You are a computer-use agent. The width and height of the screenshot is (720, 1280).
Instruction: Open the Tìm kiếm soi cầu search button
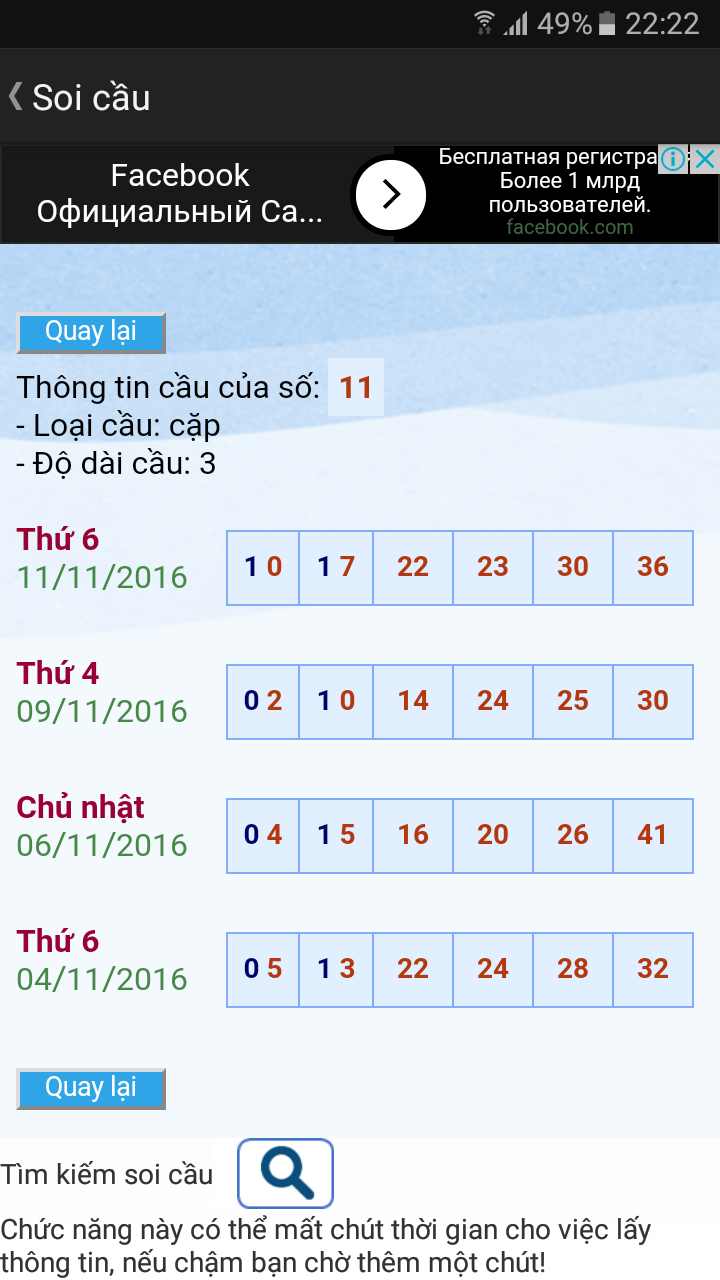(285, 1174)
